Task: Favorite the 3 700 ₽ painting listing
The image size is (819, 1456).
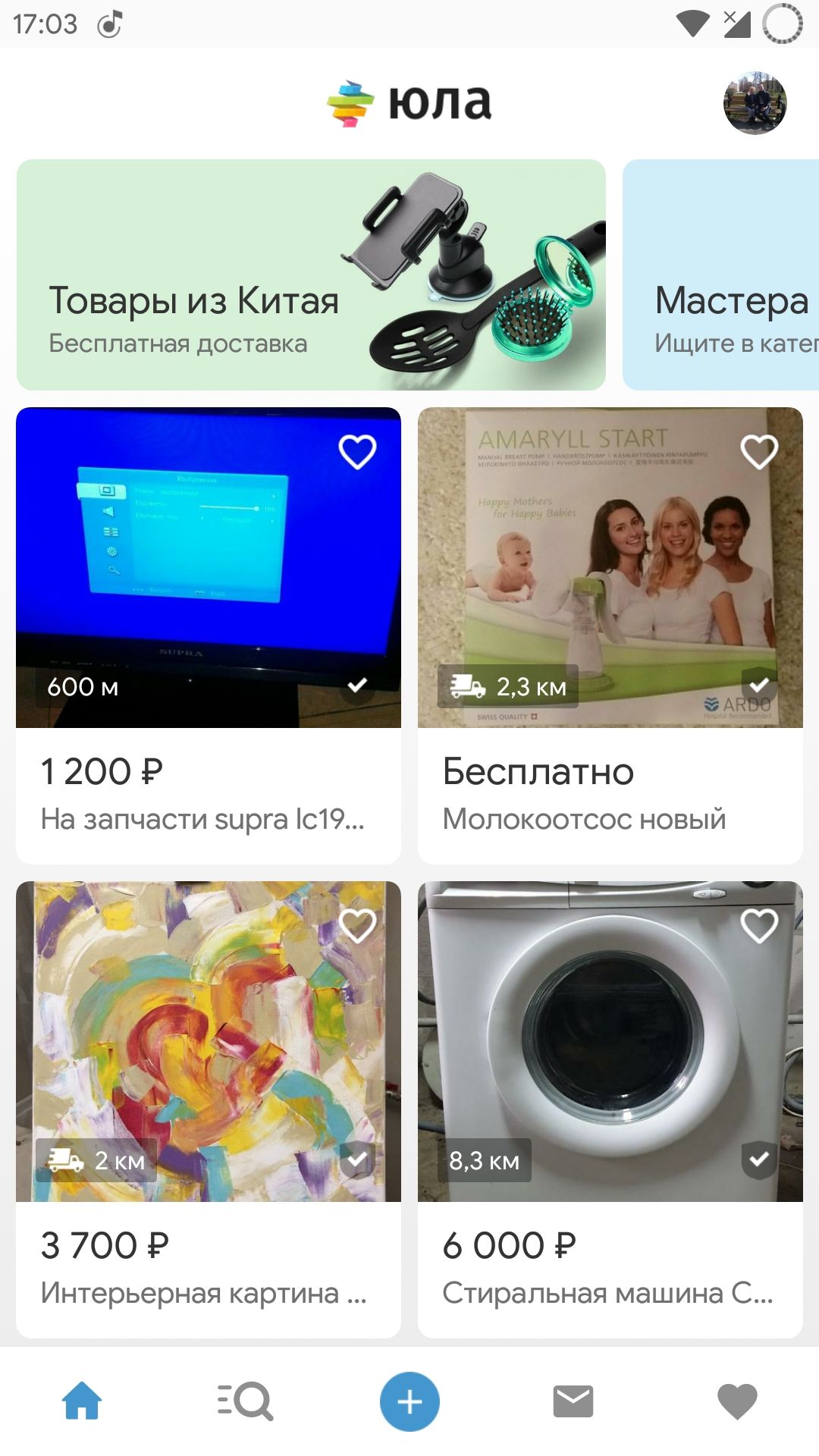Action: pyautogui.click(x=357, y=925)
